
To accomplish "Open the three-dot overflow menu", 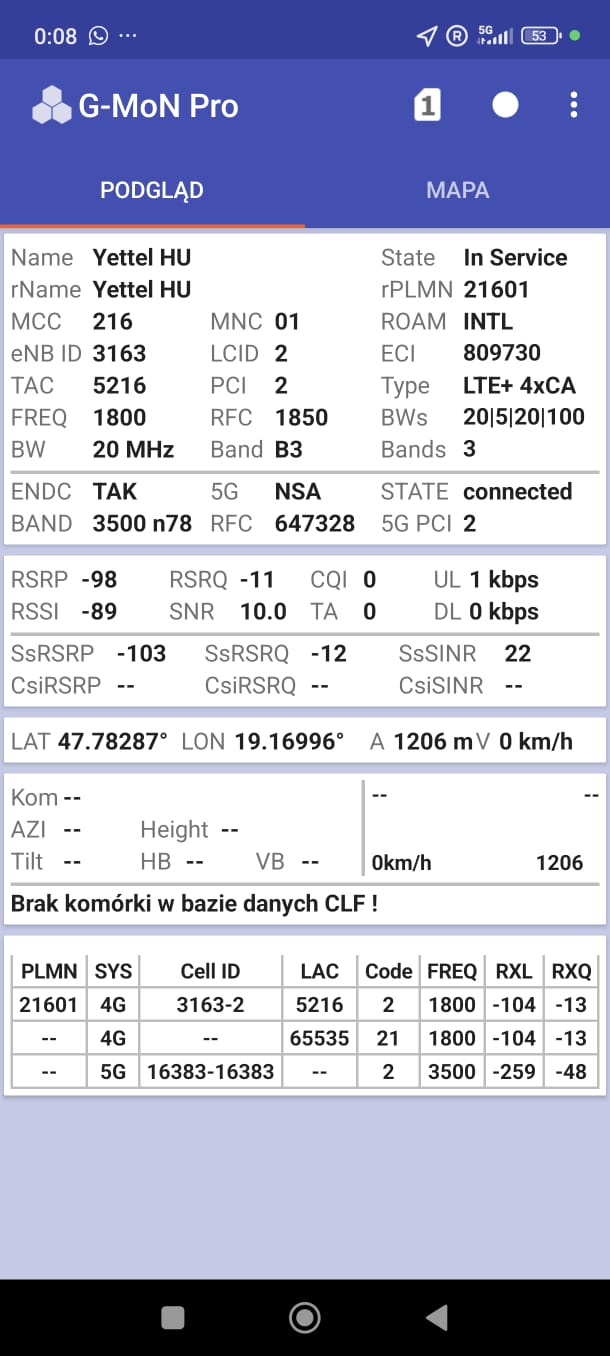I will pos(573,105).
